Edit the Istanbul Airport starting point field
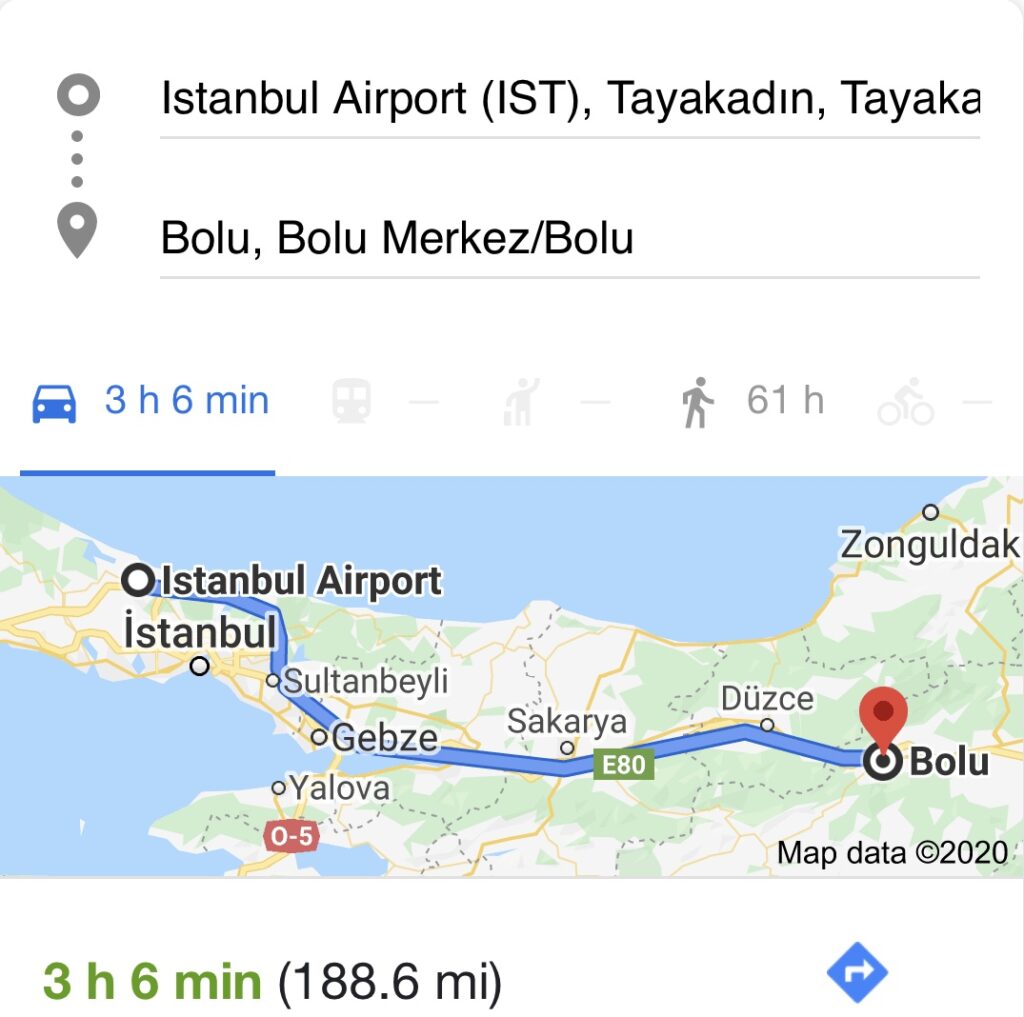 [x=568, y=98]
